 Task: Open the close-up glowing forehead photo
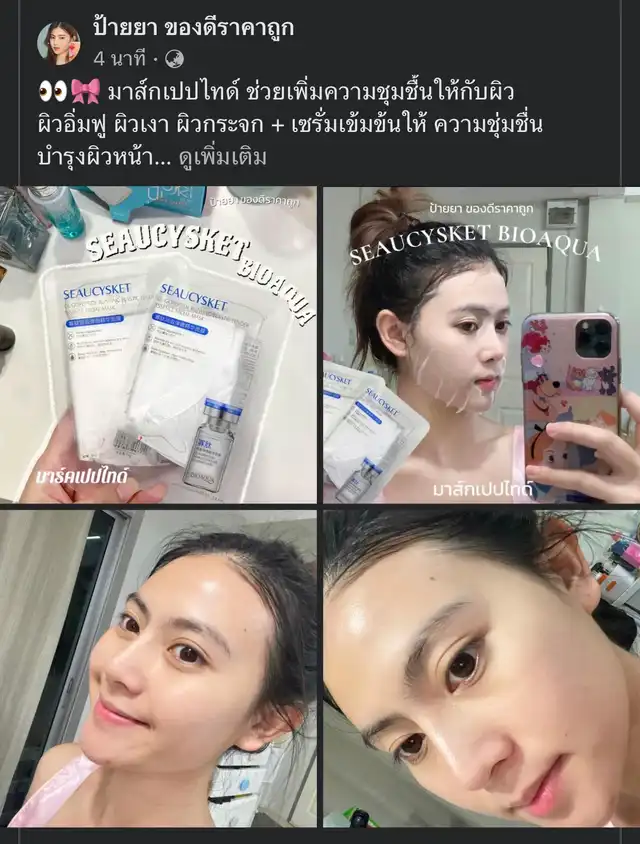tap(480, 668)
